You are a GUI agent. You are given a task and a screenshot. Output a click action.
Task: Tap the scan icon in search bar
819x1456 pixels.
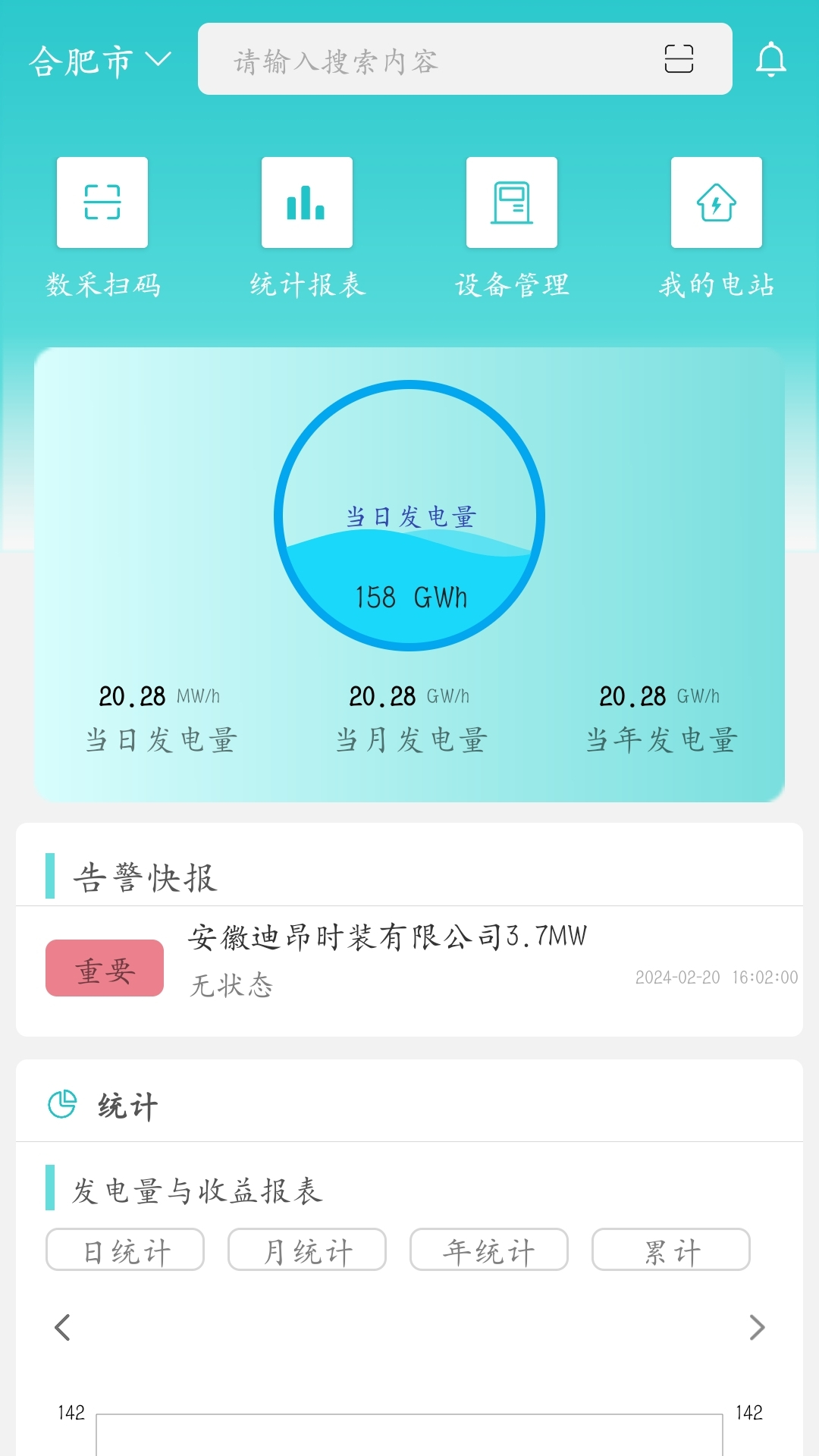(679, 59)
